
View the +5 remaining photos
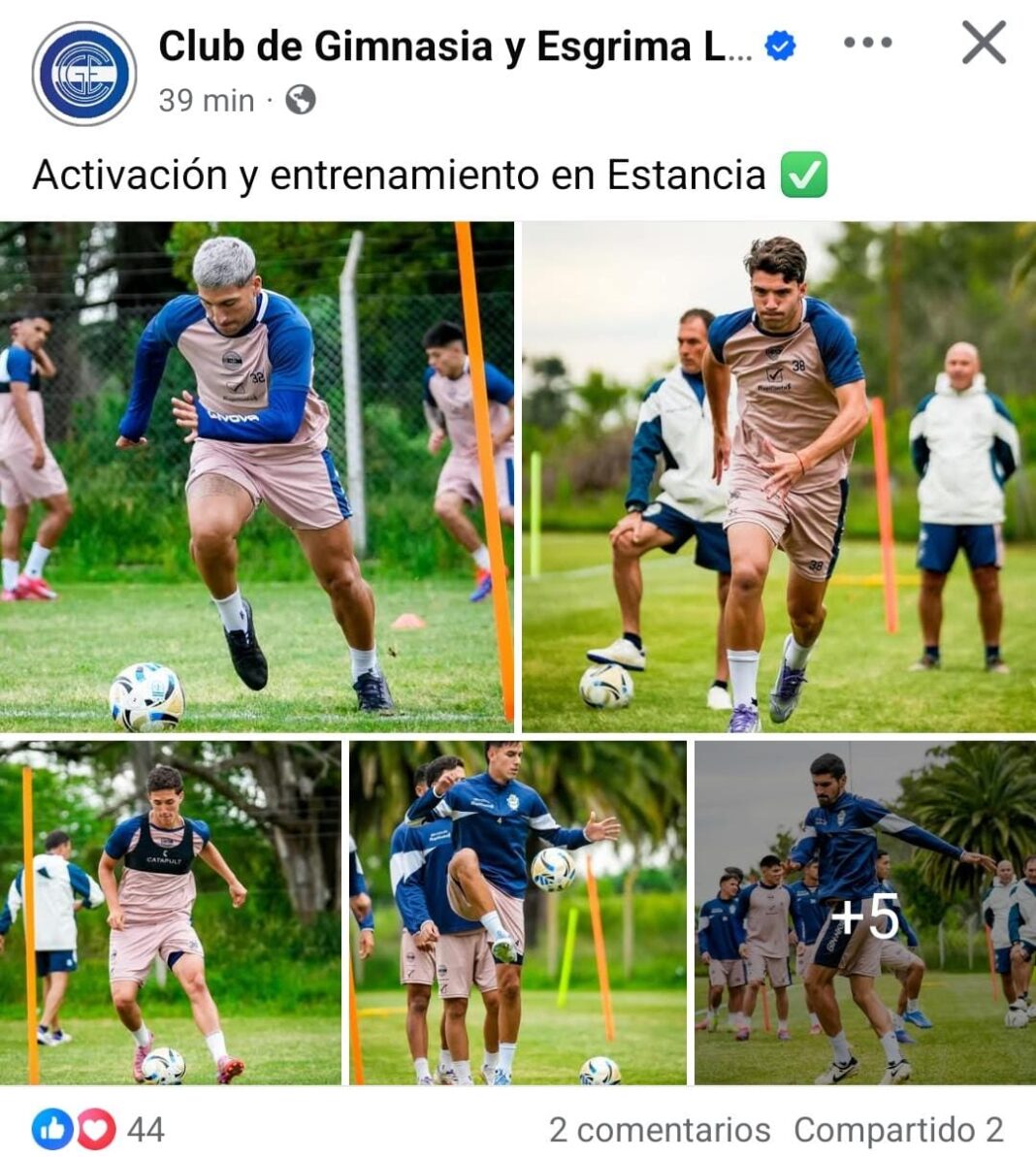(864, 913)
